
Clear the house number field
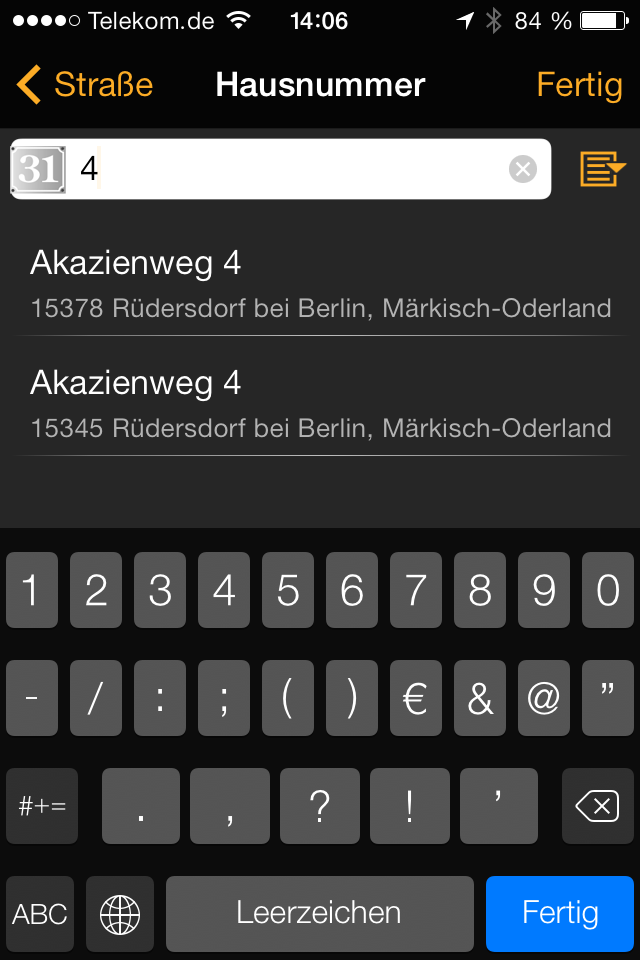(x=523, y=170)
